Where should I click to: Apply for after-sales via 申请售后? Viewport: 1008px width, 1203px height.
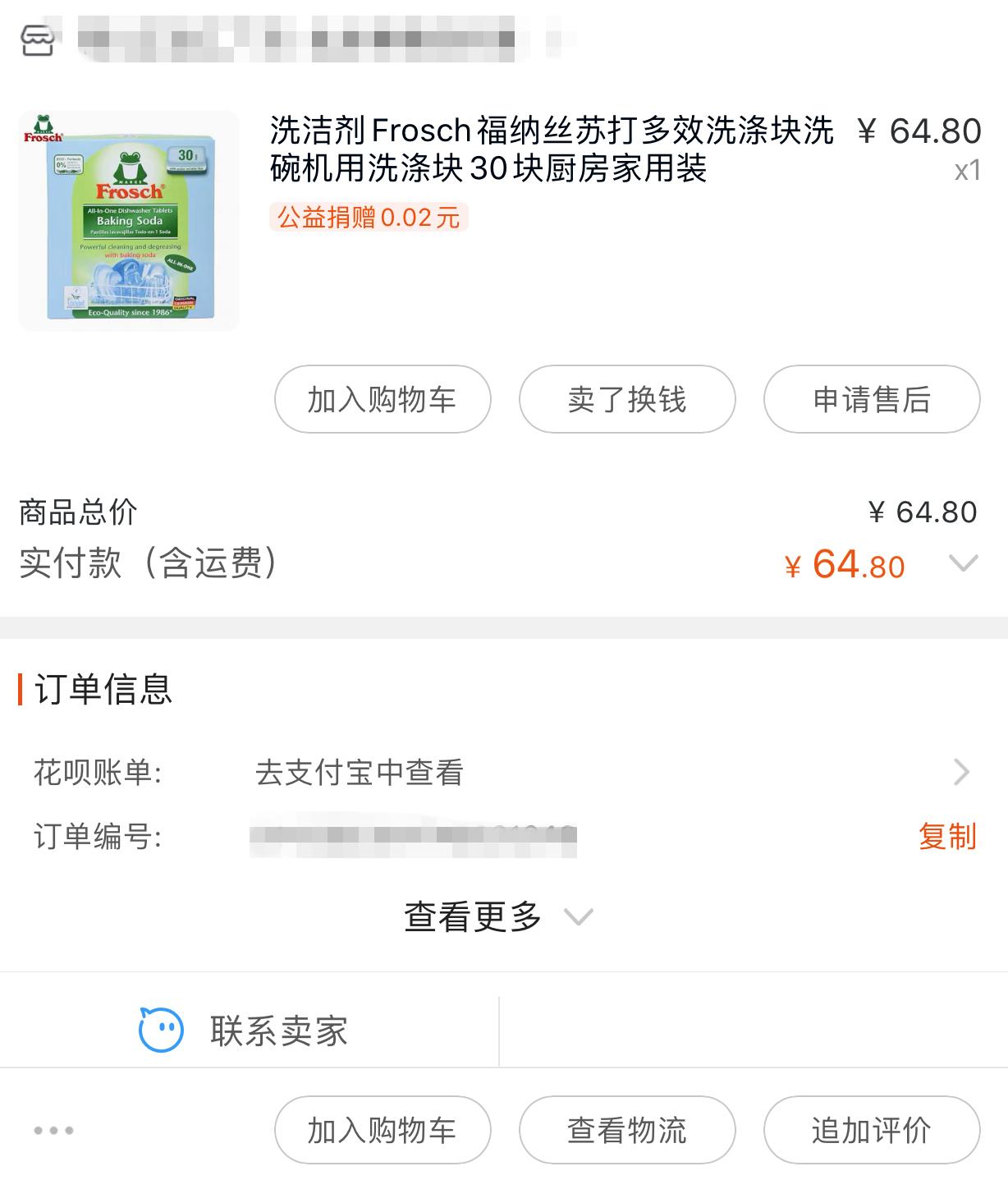coord(873,400)
